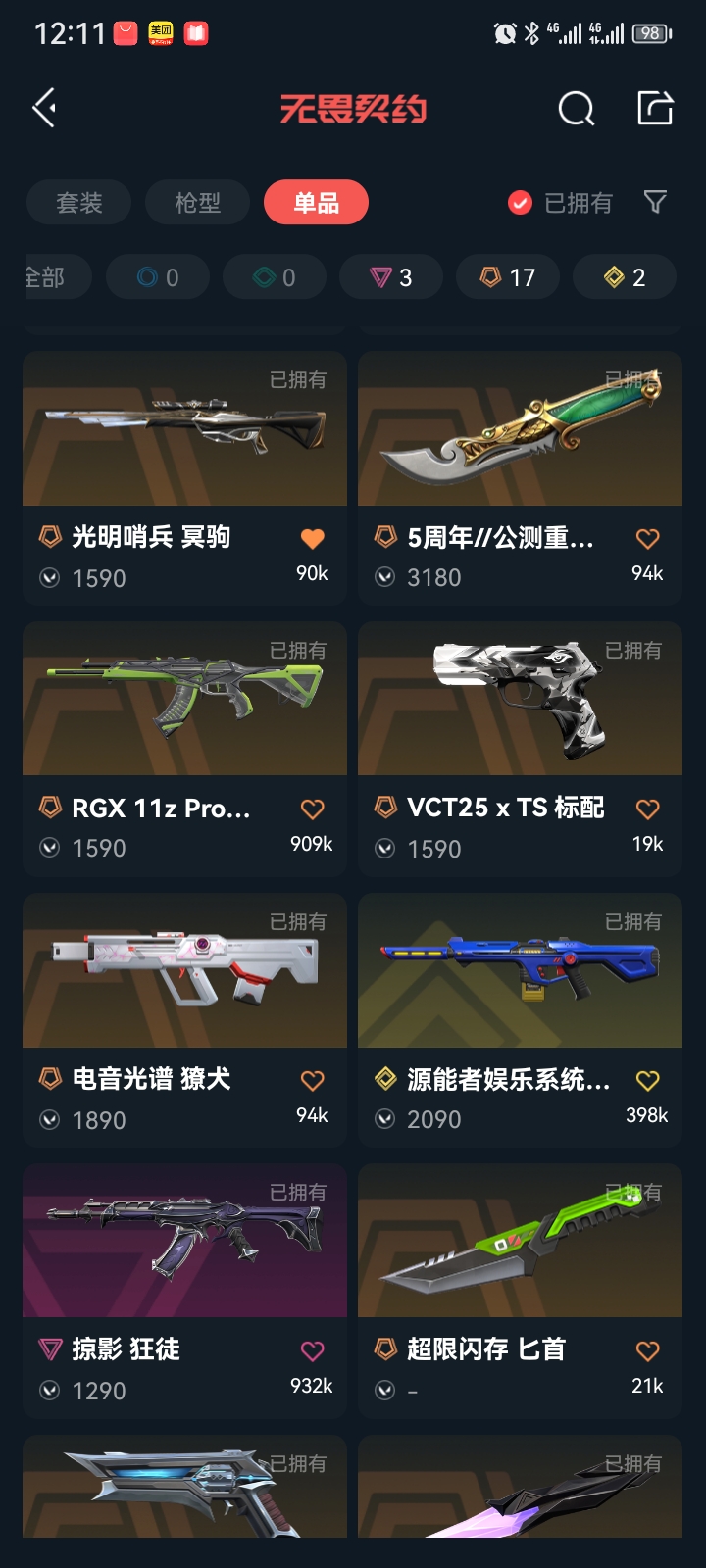This screenshot has width=706, height=1568.
Task: Toggle the 已拥有 checkbox
Action: pos(520,203)
